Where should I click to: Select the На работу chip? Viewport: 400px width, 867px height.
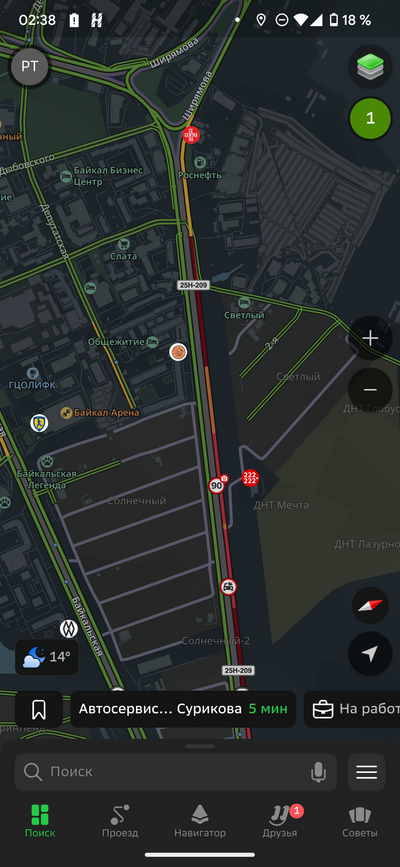point(352,709)
